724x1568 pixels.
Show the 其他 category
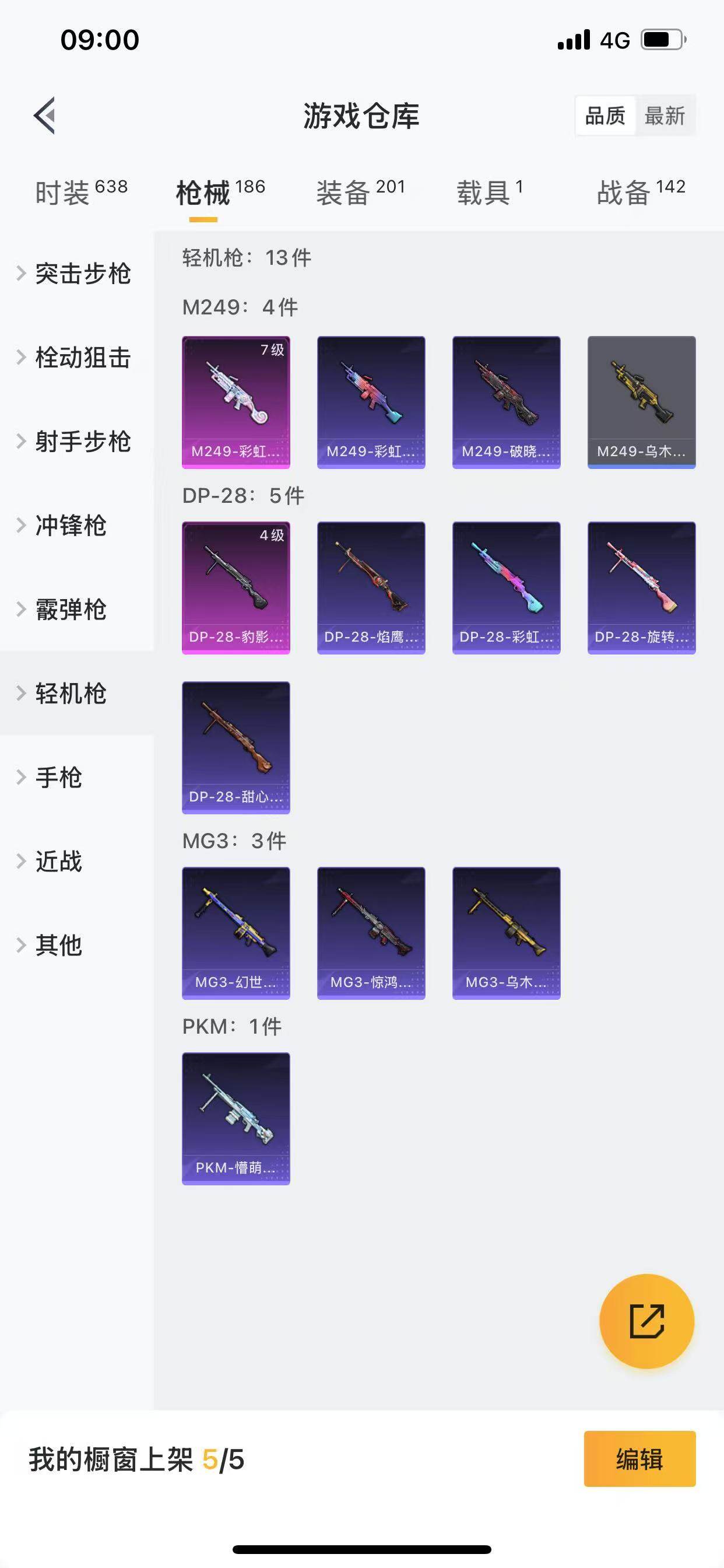click(58, 946)
